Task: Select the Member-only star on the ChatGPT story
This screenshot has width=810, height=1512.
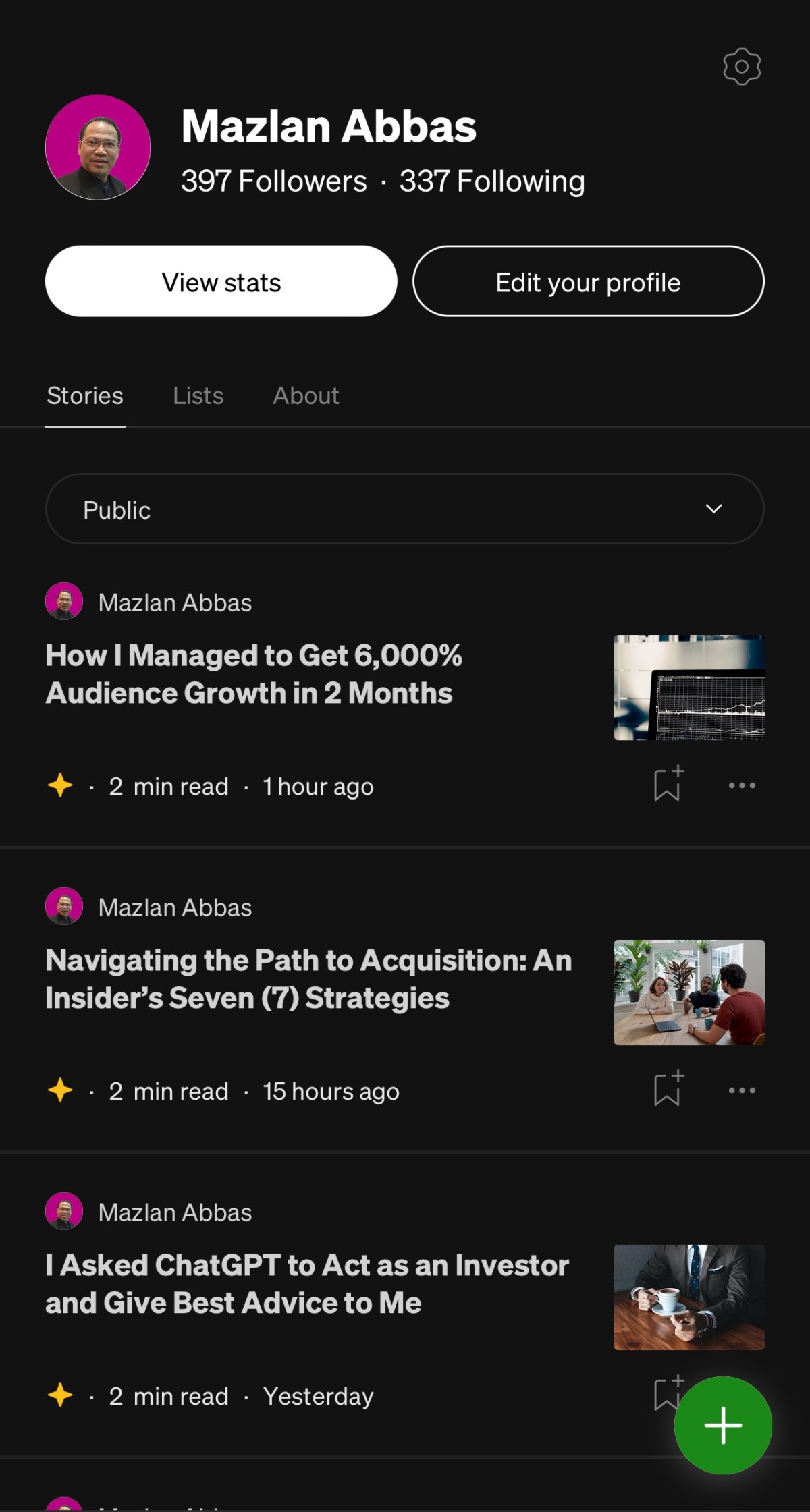Action: (60, 1395)
